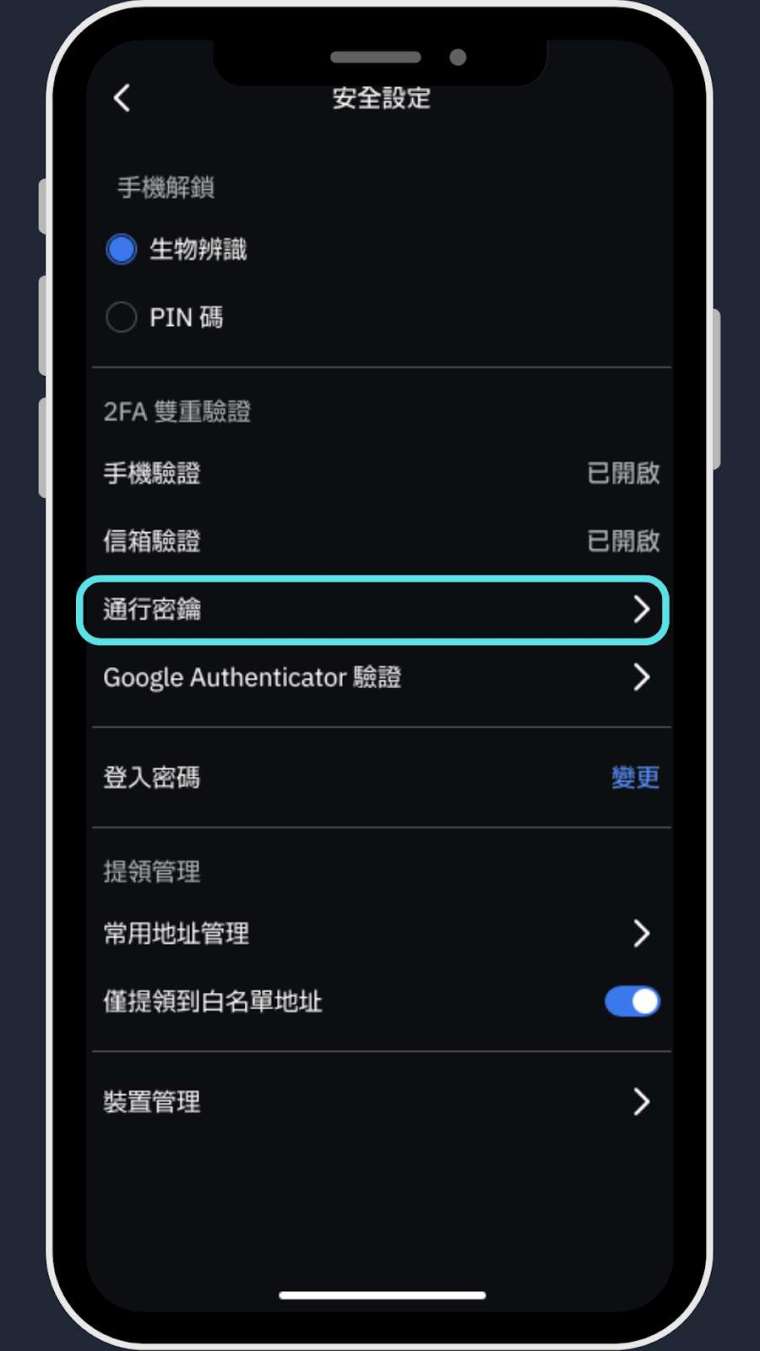Open 常用地址管理

coord(380,934)
